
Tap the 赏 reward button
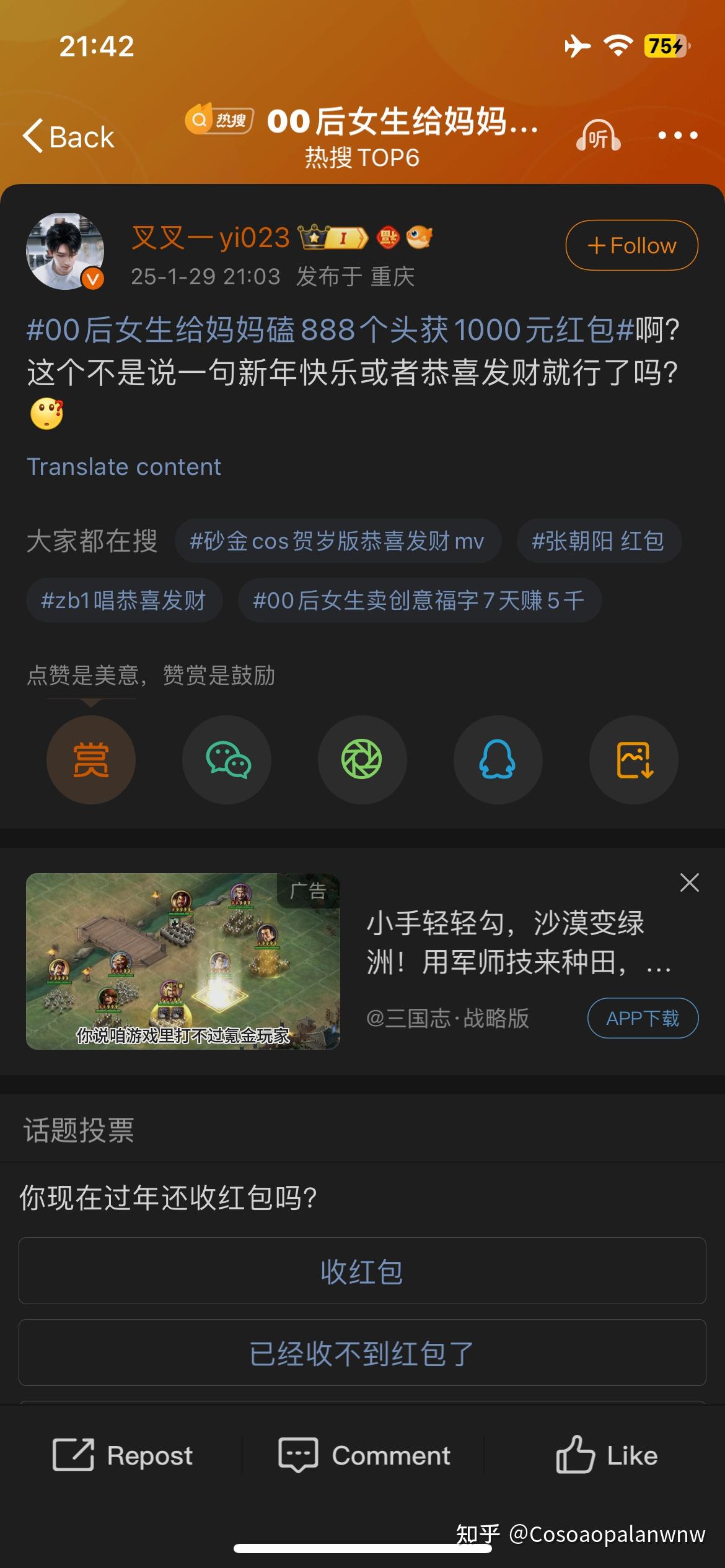click(x=91, y=760)
